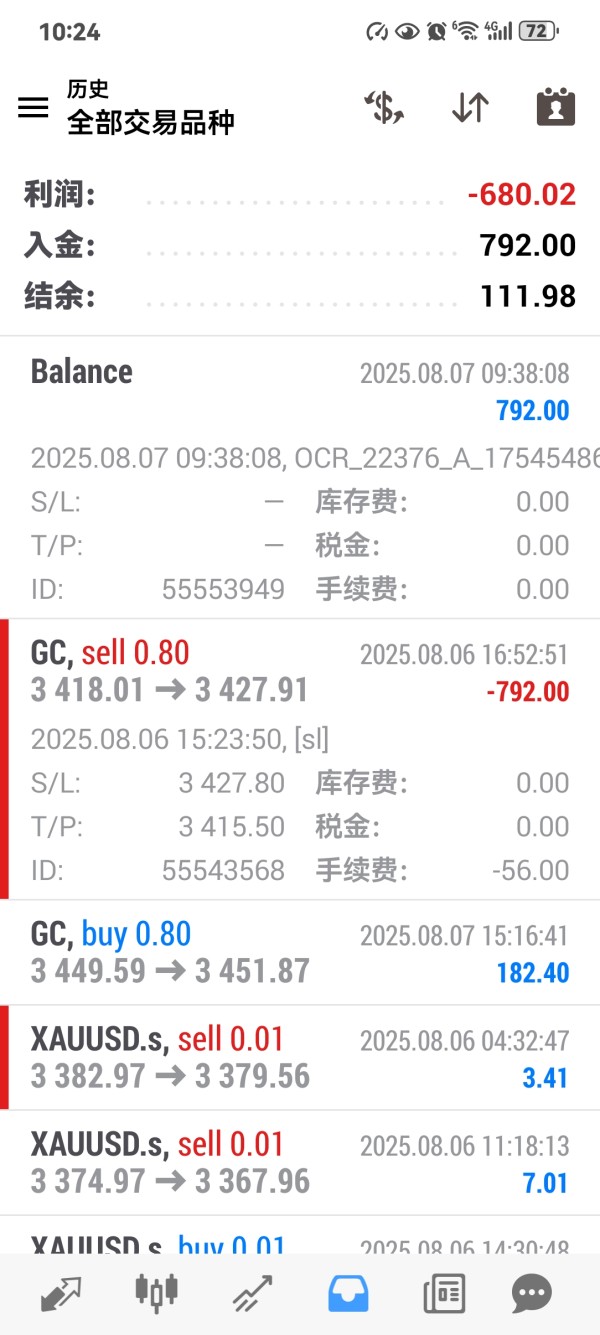The image size is (600, 1335).
Task: Choose a history date range via calendar
Action: click(x=555, y=108)
